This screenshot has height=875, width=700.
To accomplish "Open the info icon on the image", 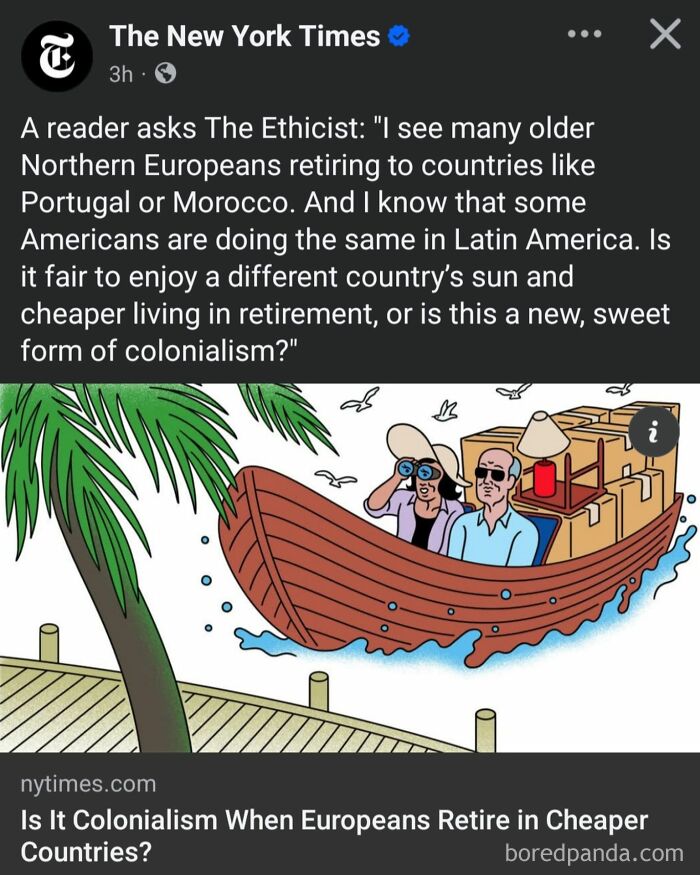I will [654, 432].
